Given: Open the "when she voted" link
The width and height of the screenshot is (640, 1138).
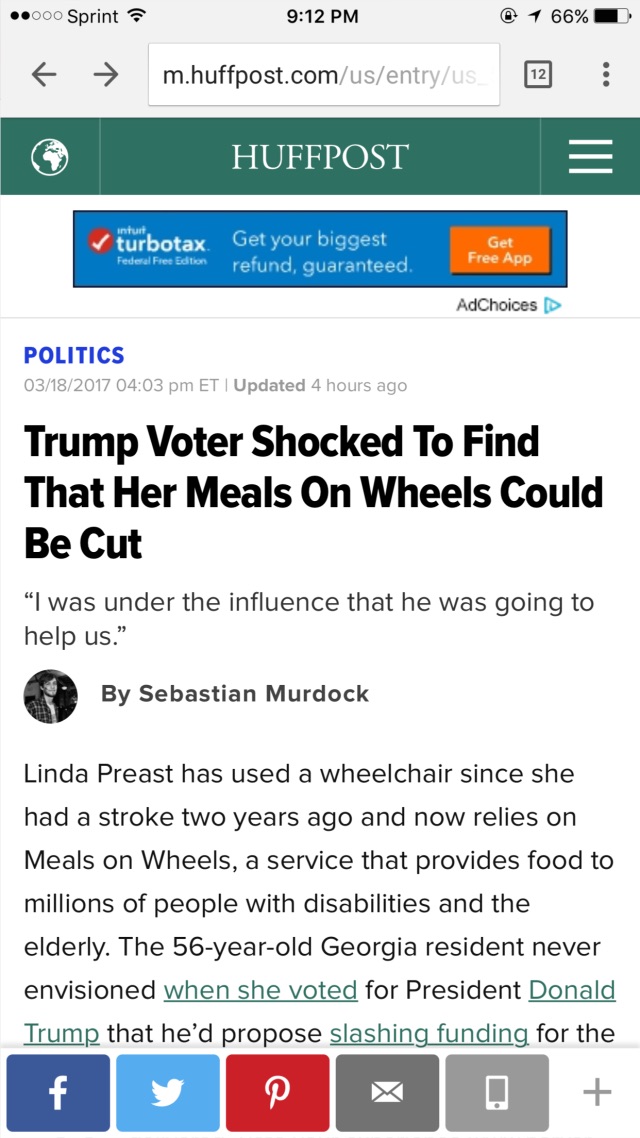Looking at the screenshot, I should 260,990.
